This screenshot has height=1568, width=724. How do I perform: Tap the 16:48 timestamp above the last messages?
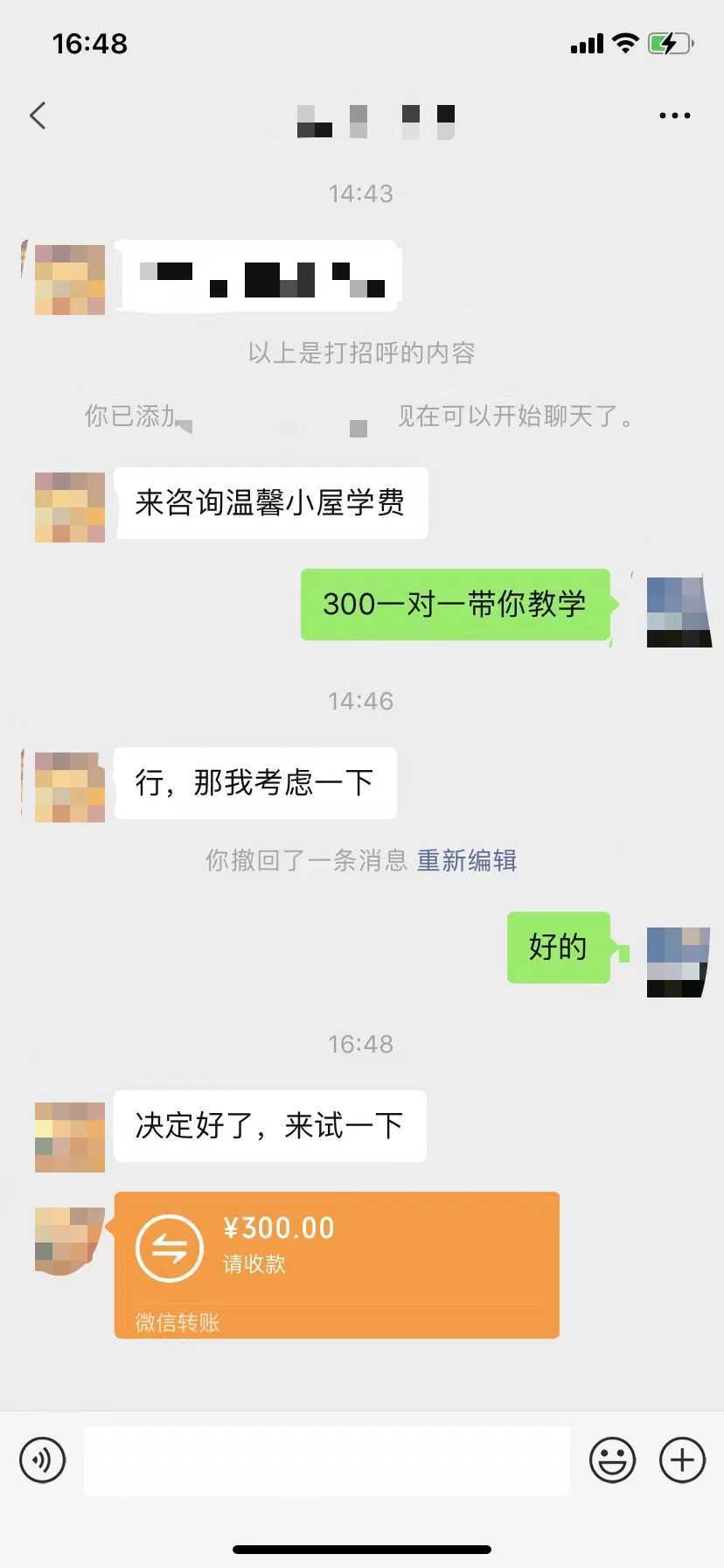click(x=361, y=1043)
